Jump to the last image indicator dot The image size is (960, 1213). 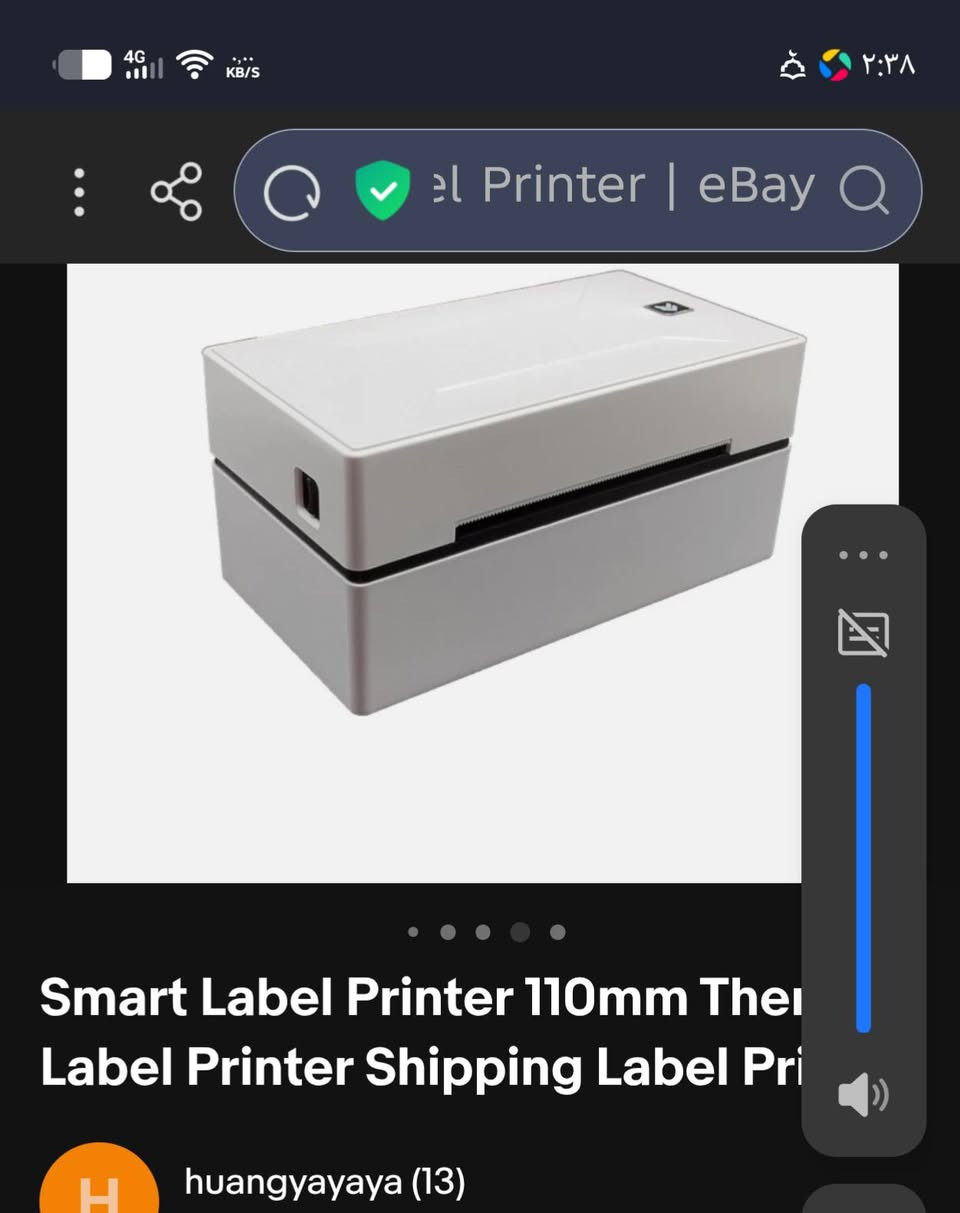pos(558,932)
